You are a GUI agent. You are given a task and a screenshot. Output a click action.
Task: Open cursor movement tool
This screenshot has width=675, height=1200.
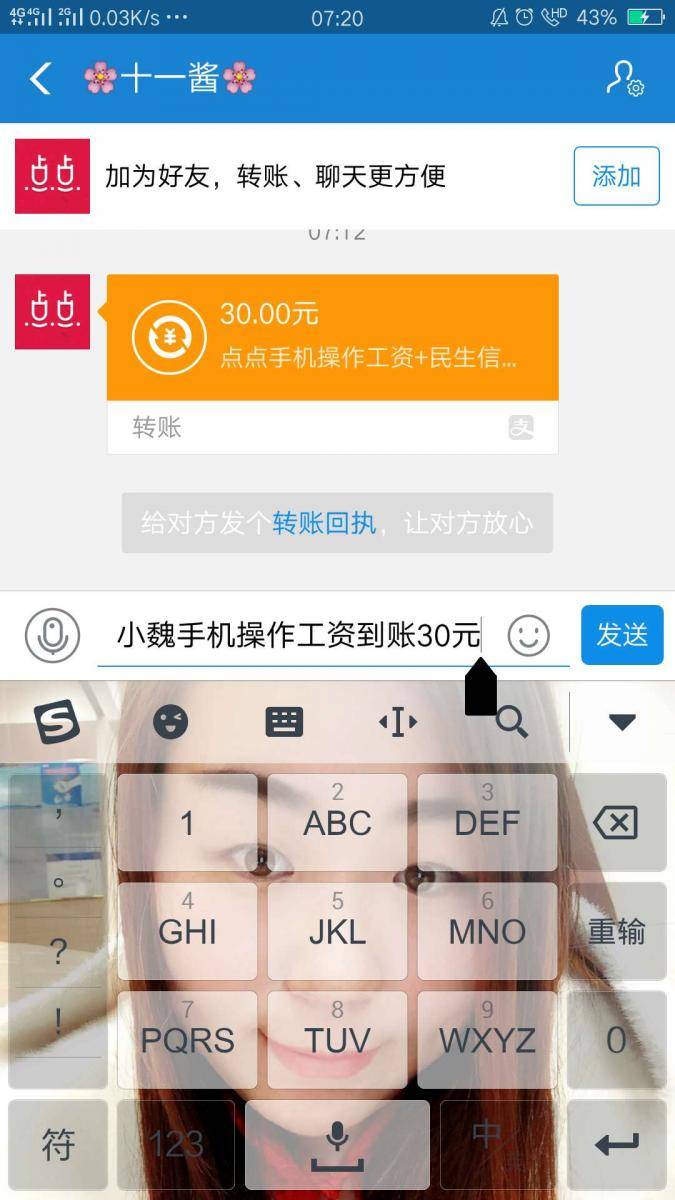pos(397,721)
